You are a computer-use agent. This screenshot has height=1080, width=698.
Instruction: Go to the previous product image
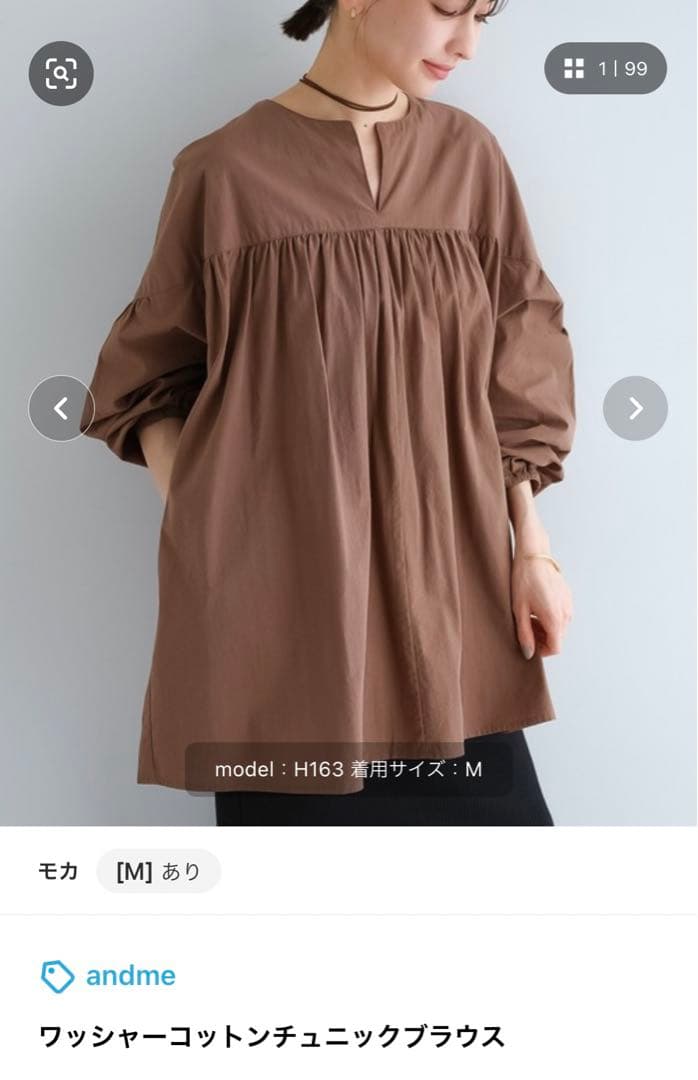click(x=61, y=408)
